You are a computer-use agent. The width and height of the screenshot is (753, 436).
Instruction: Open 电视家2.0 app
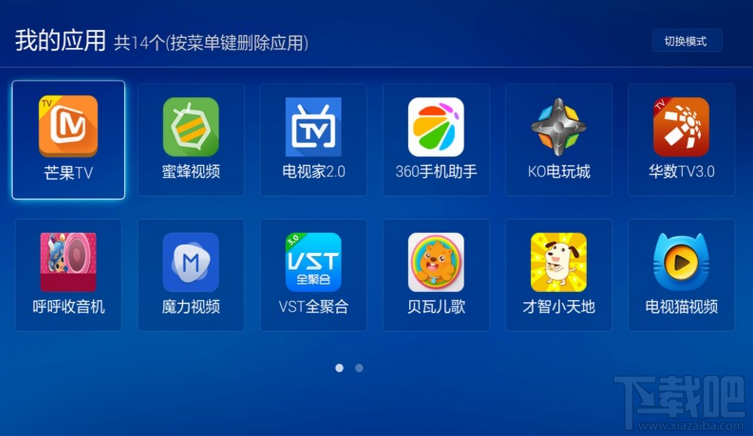(x=313, y=140)
